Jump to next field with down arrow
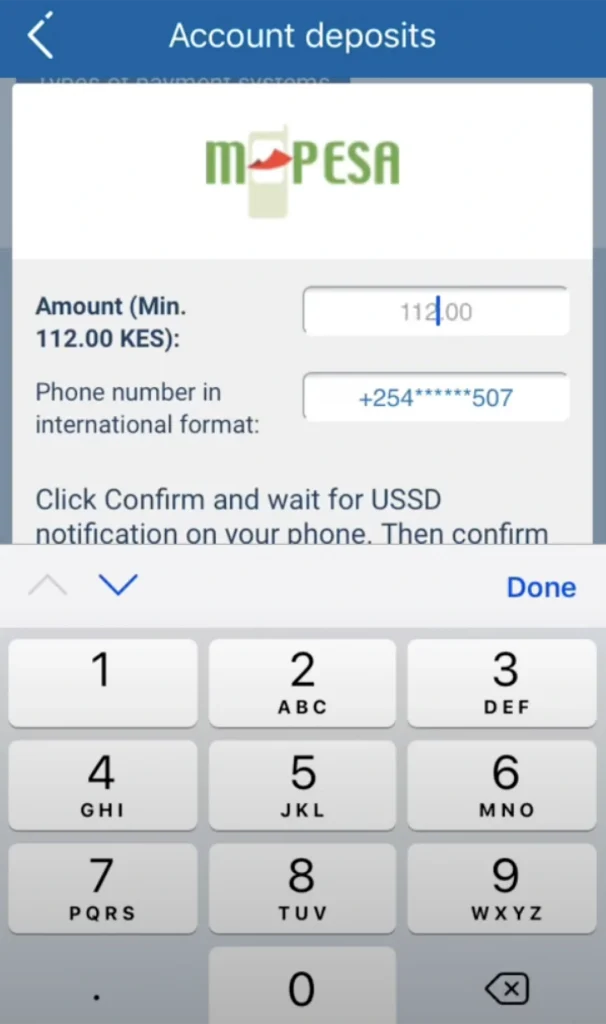Viewport: 606px width, 1024px height. click(x=119, y=586)
